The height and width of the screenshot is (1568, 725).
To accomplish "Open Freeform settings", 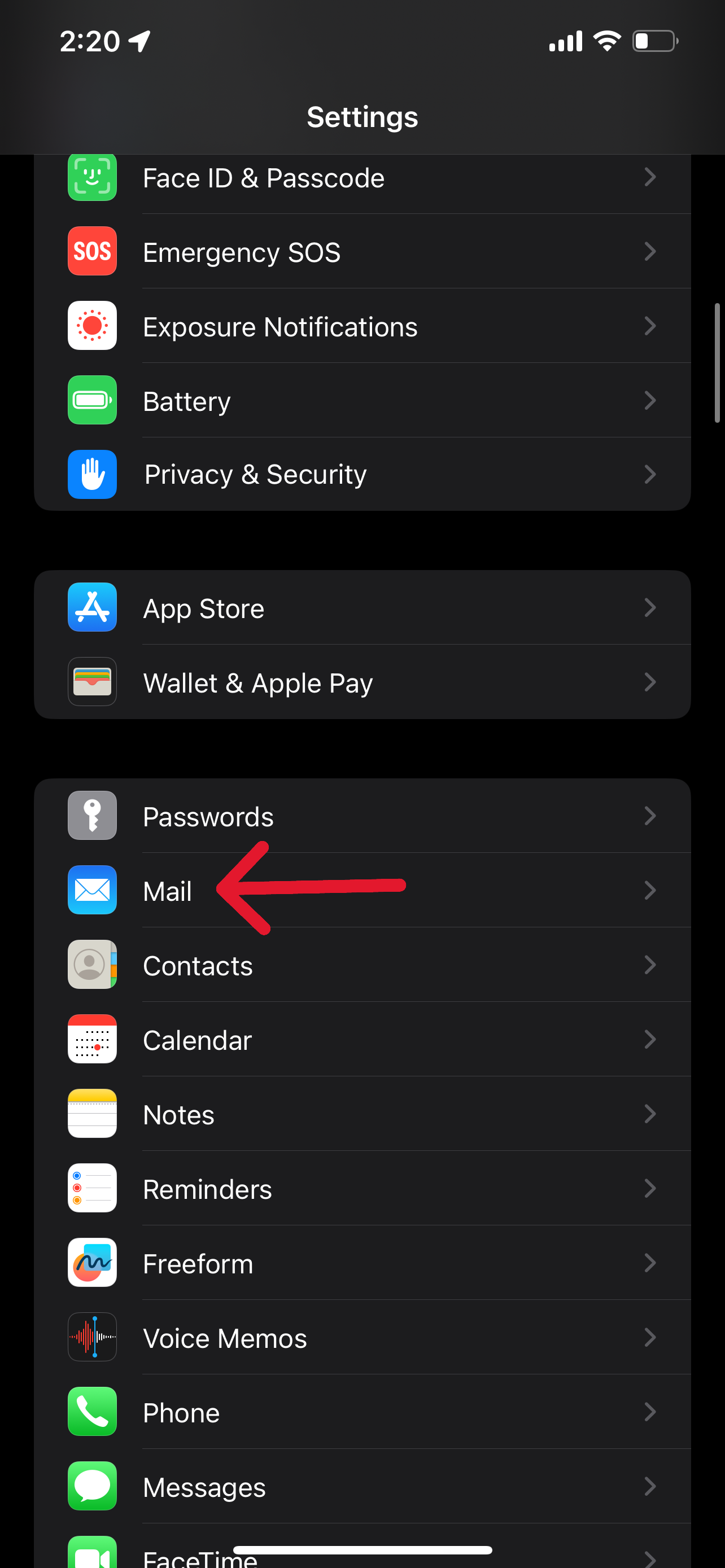I will pyautogui.click(x=361, y=1263).
